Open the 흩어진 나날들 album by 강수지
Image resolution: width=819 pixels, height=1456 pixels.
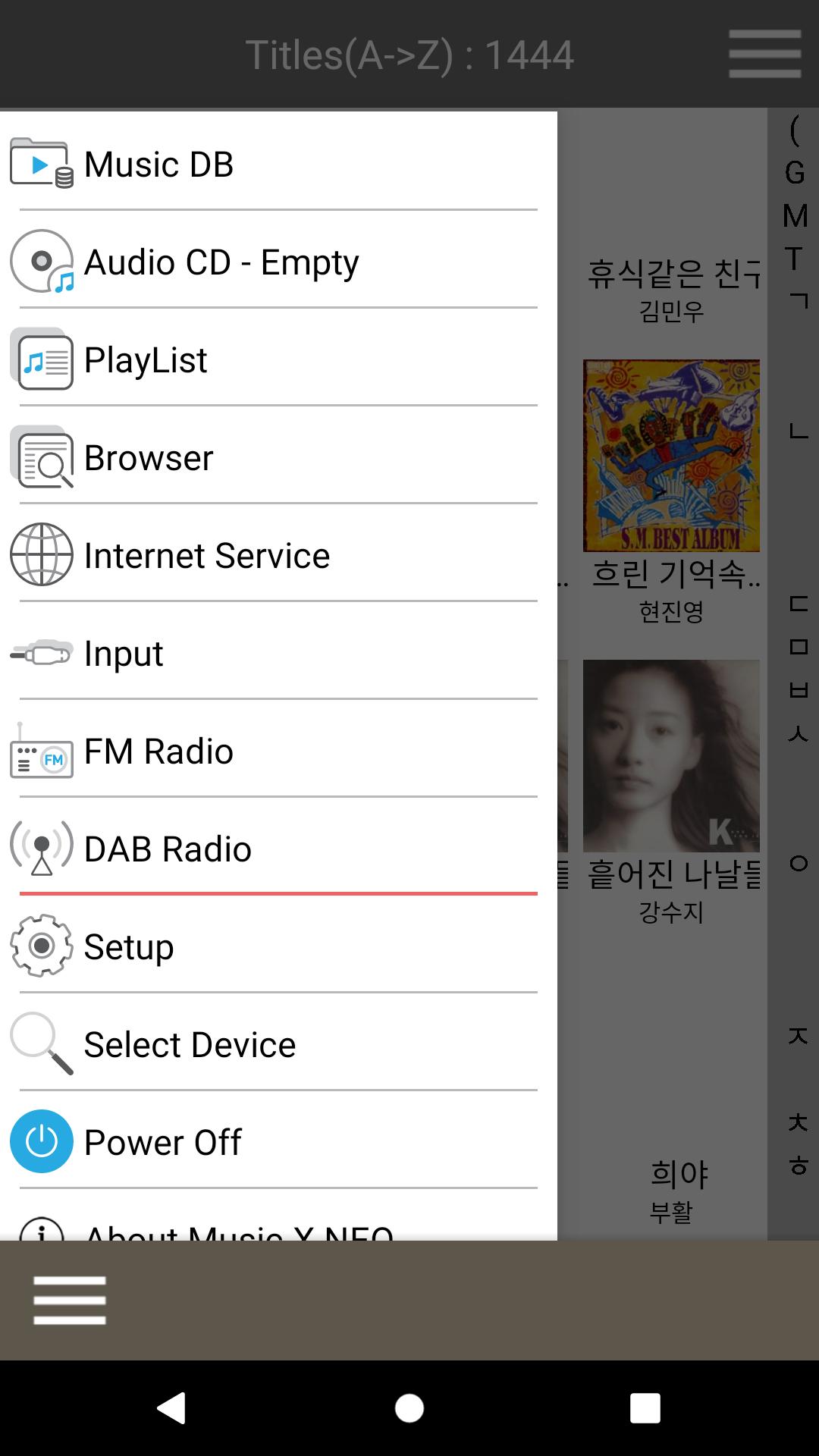pyautogui.click(x=671, y=756)
